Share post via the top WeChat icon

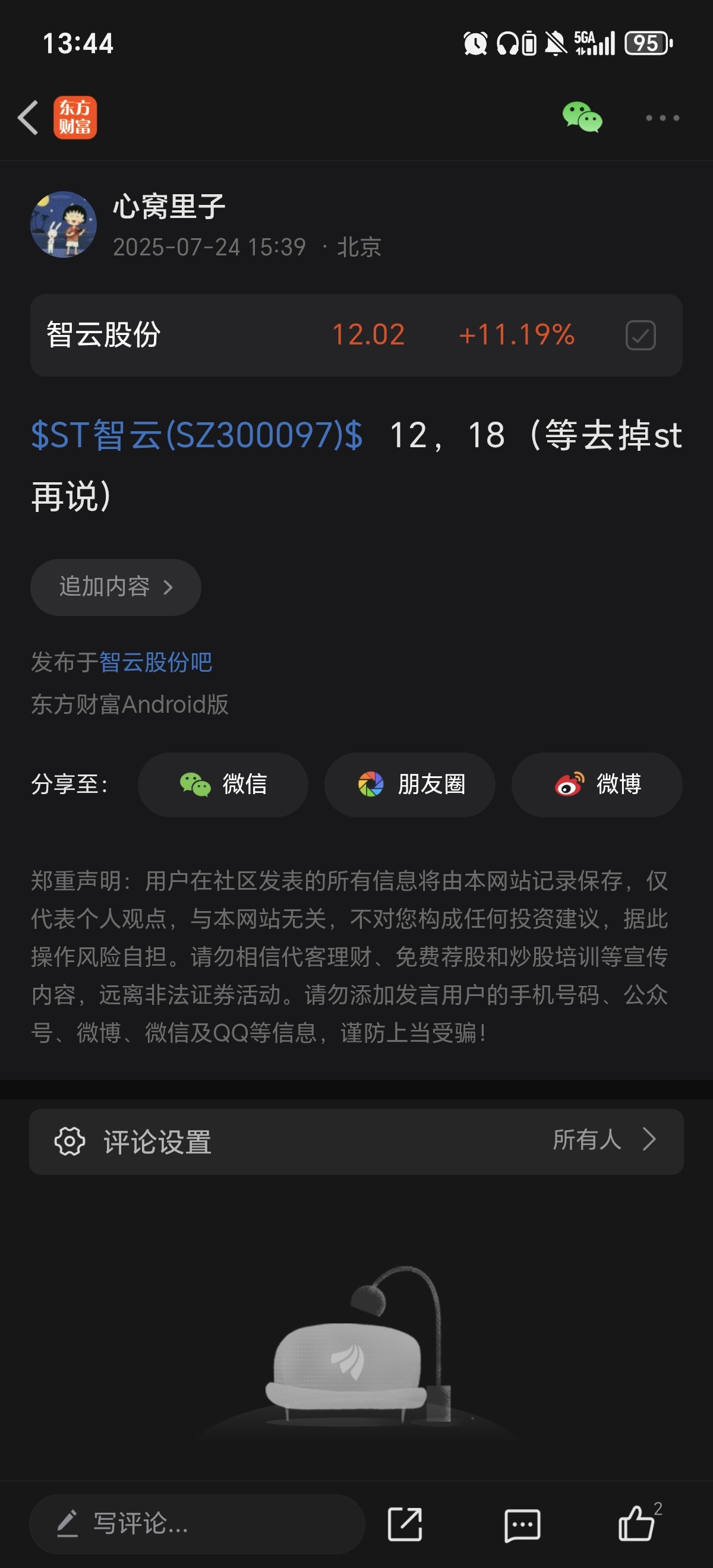(582, 117)
